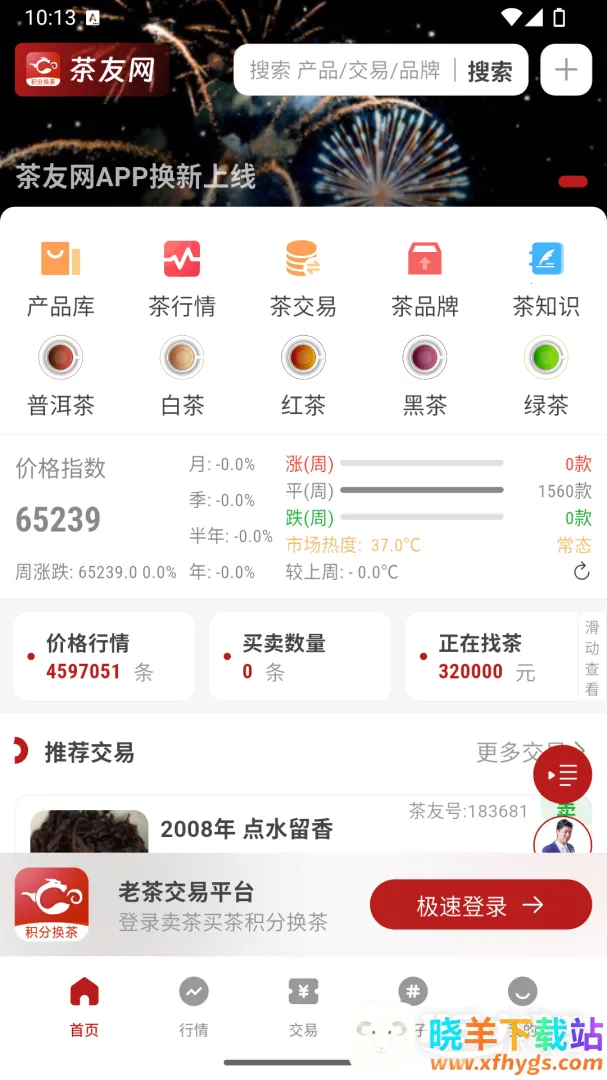
Task: Open the red floating list button
Action: (x=563, y=774)
